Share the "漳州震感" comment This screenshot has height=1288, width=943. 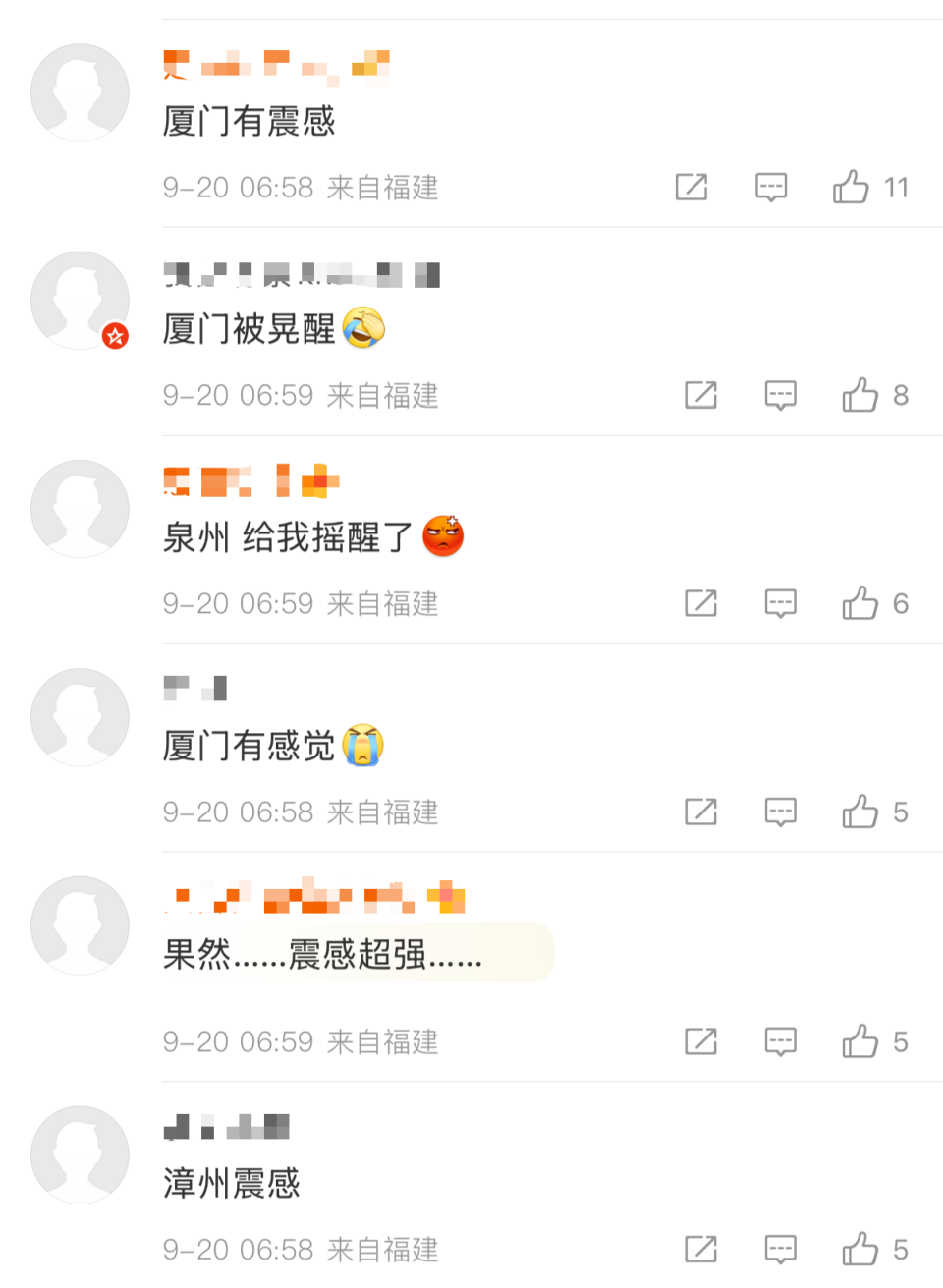pos(700,1250)
